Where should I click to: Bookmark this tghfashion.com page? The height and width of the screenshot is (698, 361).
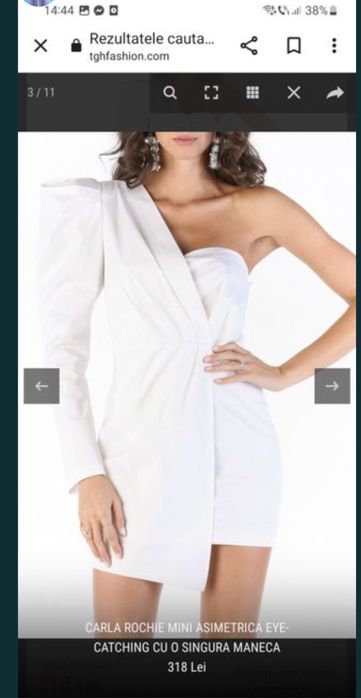click(x=294, y=45)
